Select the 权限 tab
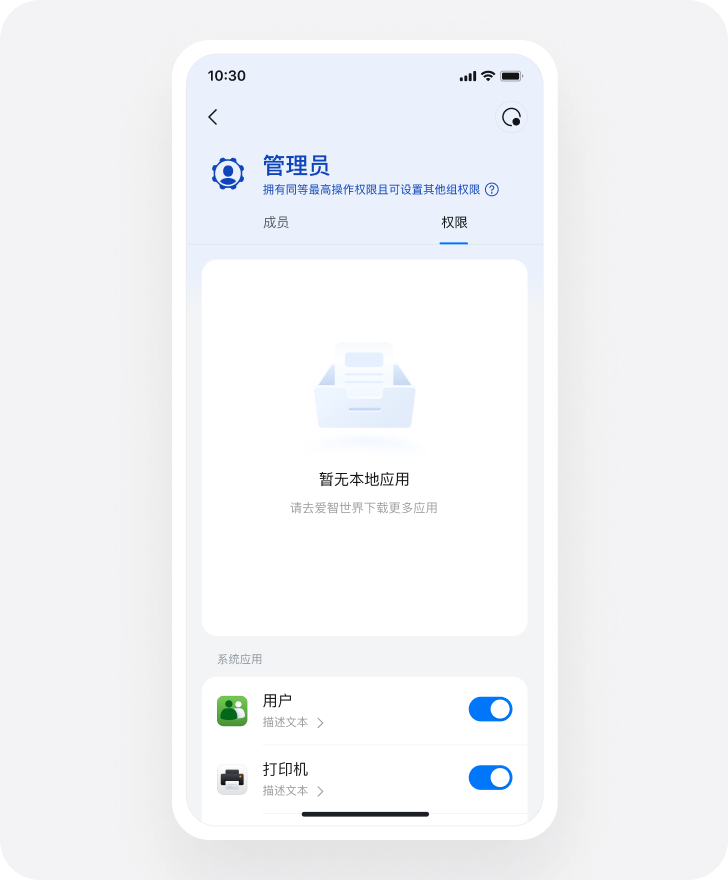 click(454, 222)
